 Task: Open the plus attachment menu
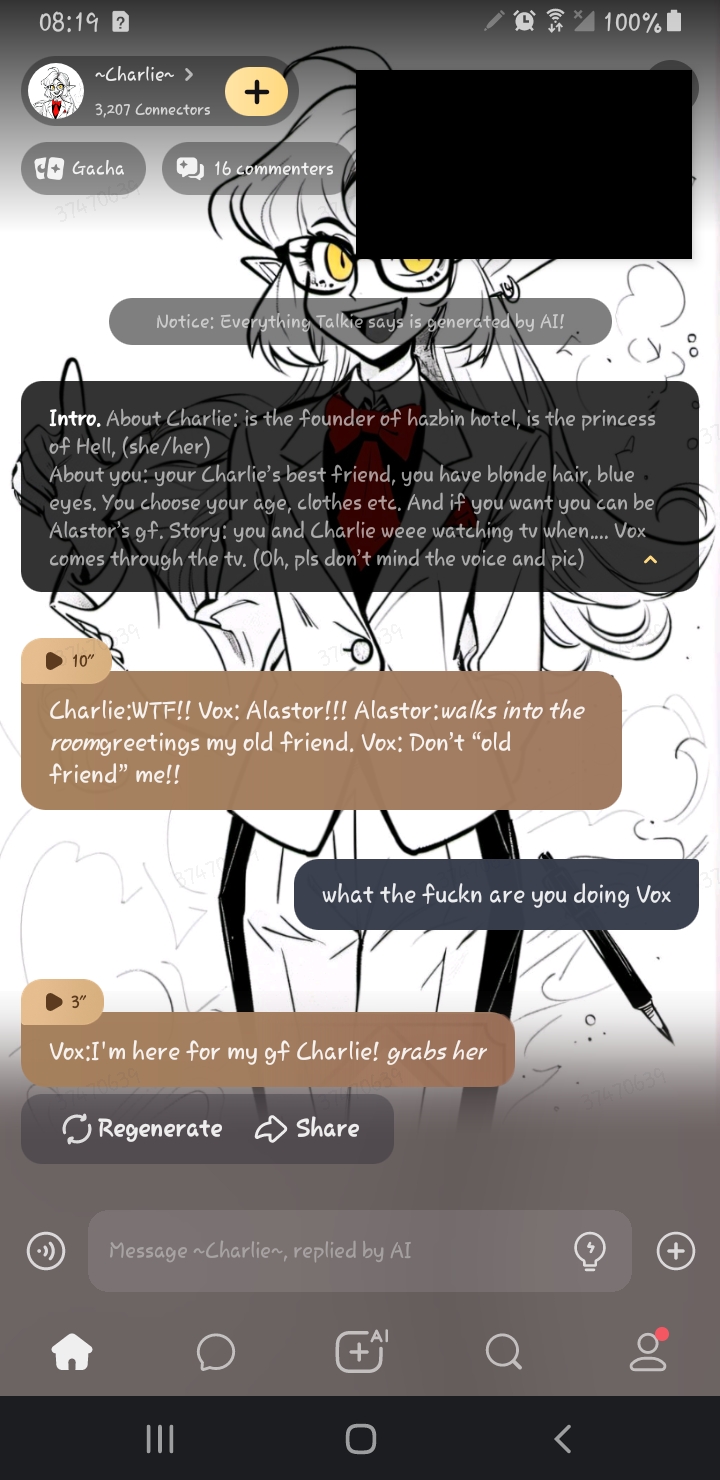coord(676,1251)
